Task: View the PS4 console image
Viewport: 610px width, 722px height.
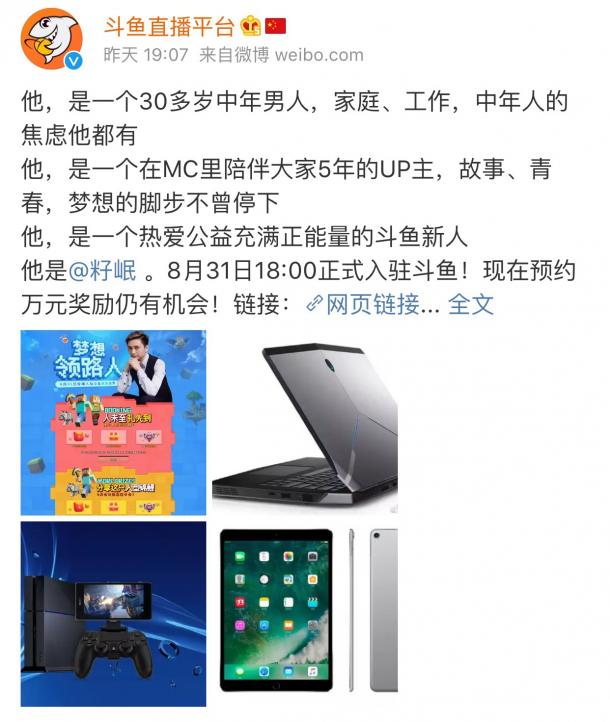Action: click(113, 613)
